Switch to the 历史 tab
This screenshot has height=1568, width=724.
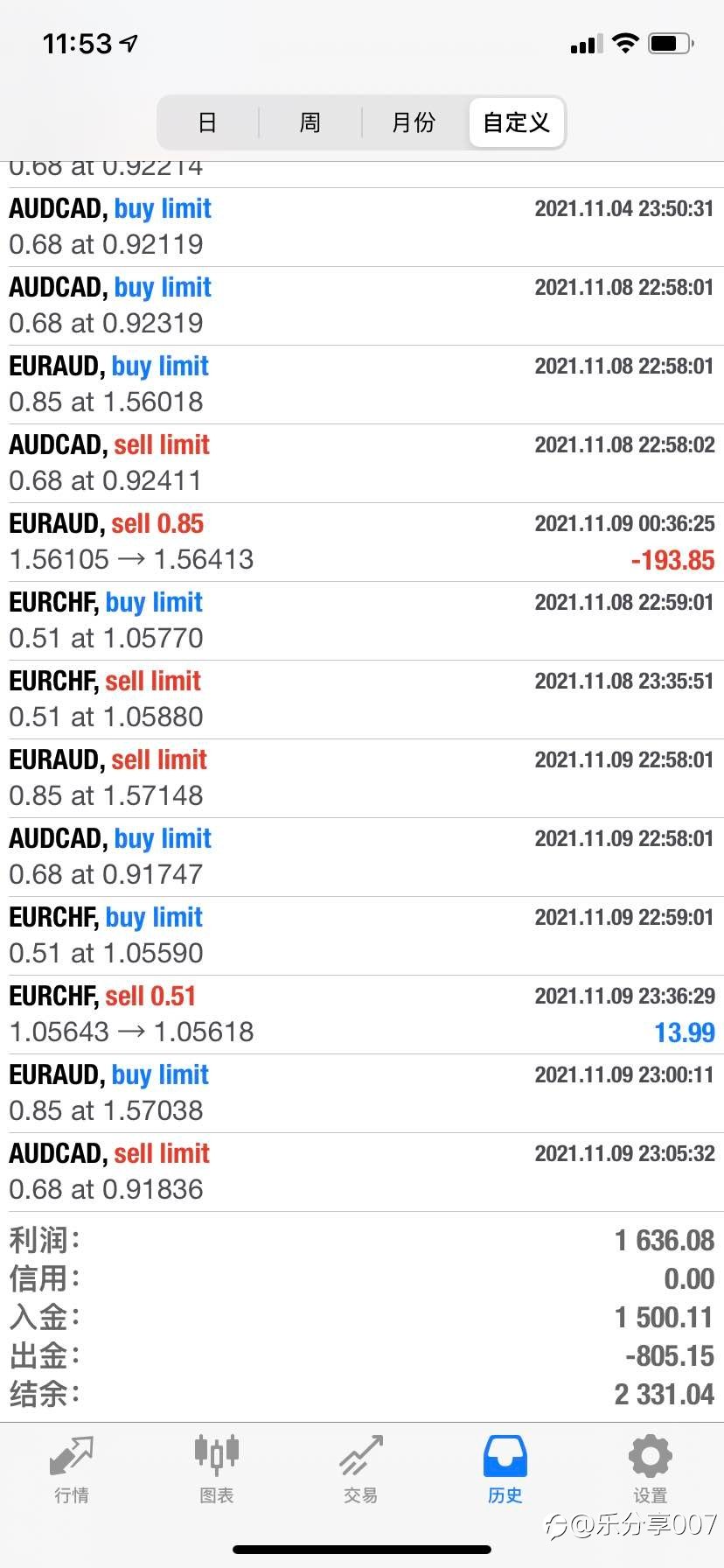505,1469
